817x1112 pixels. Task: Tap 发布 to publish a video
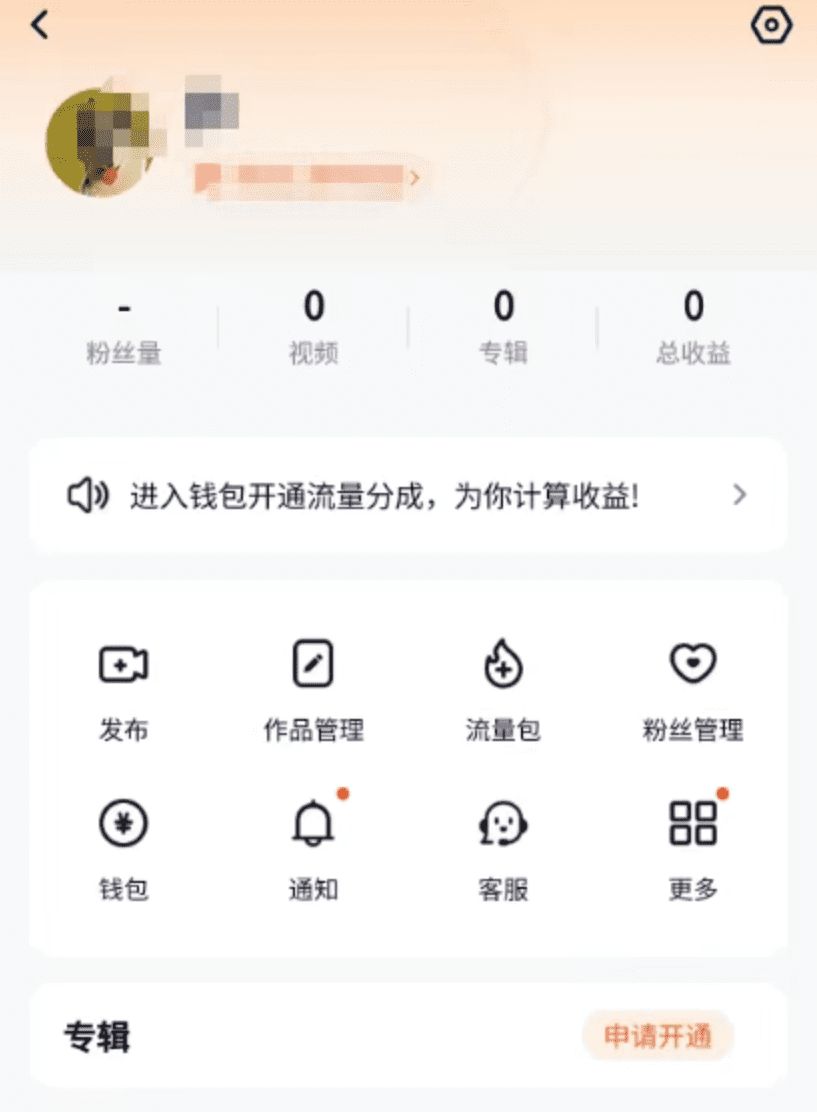click(x=124, y=688)
